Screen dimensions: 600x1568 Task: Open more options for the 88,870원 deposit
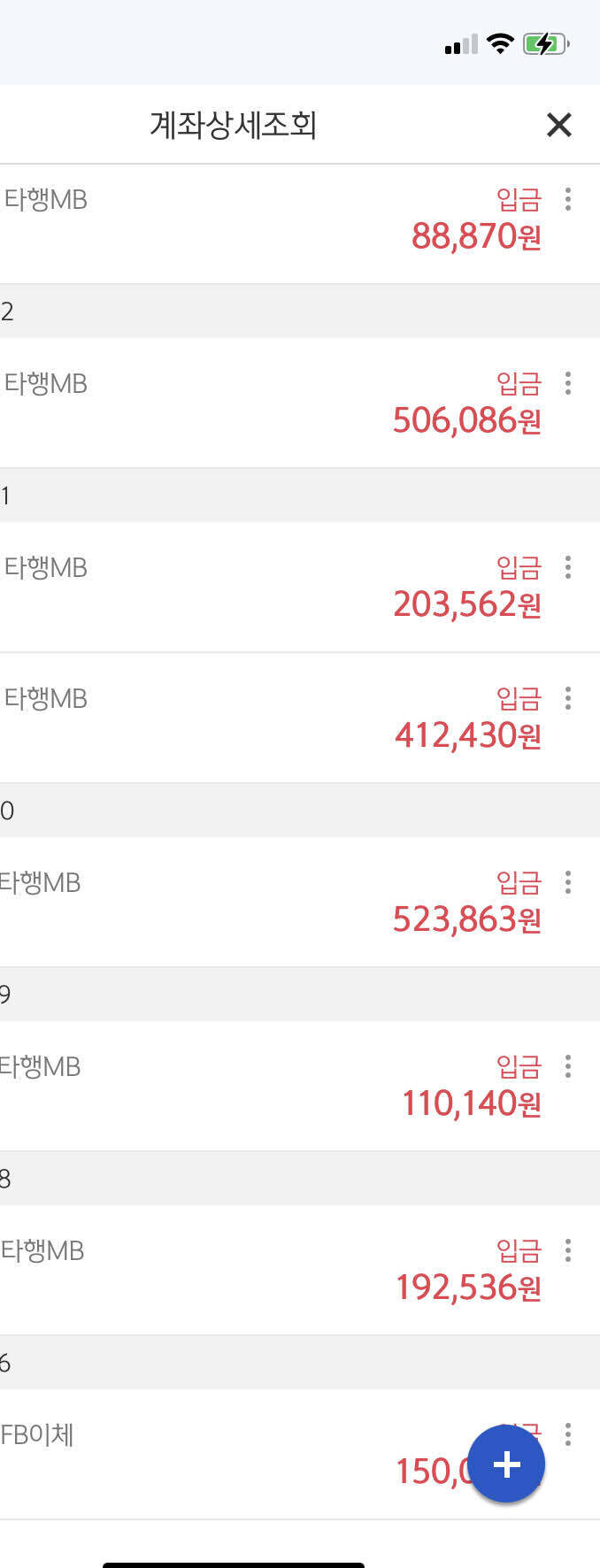(568, 199)
